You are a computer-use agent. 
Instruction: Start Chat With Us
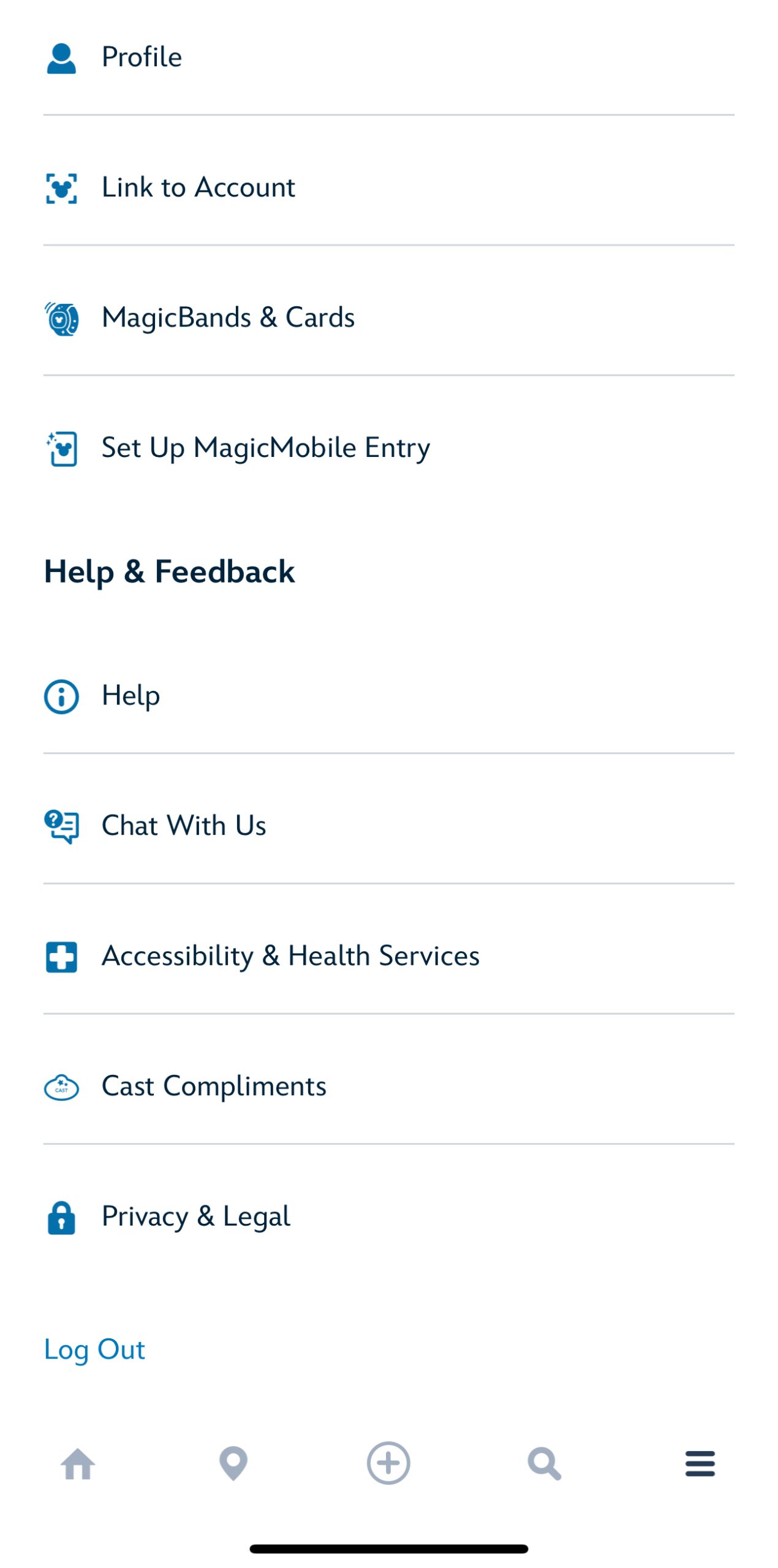pyautogui.click(x=184, y=826)
